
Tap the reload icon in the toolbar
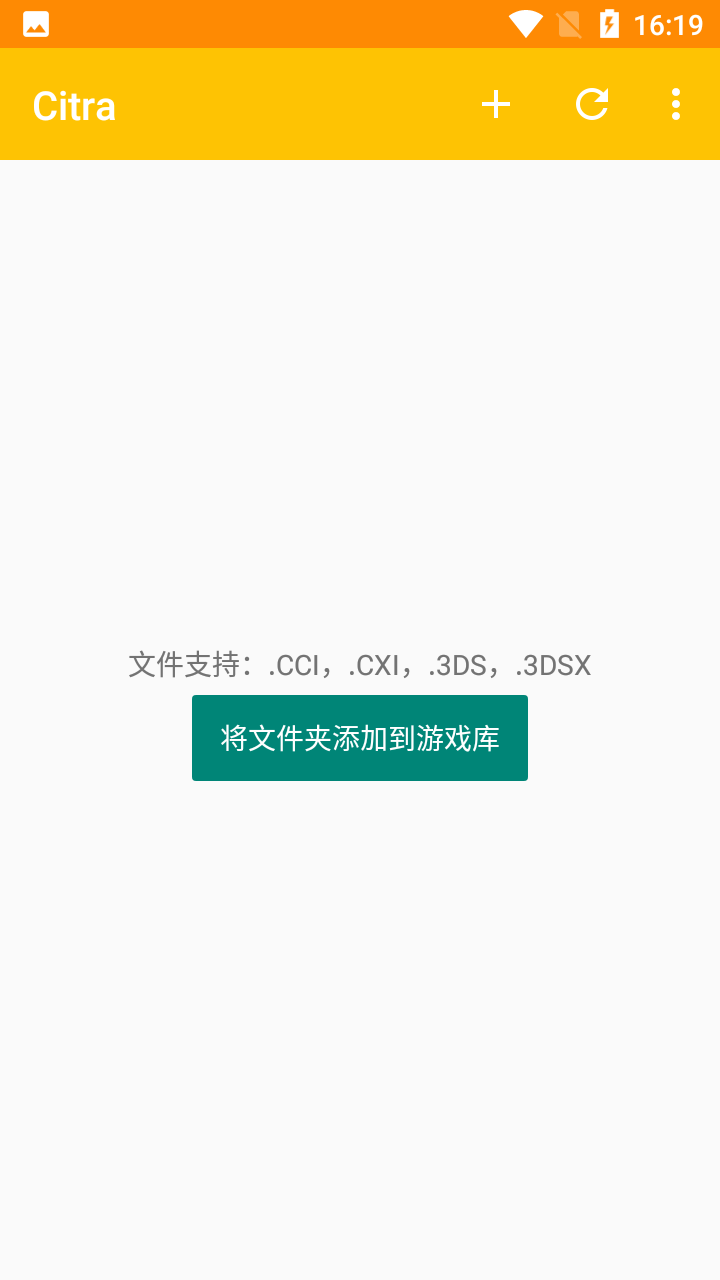click(x=592, y=104)
